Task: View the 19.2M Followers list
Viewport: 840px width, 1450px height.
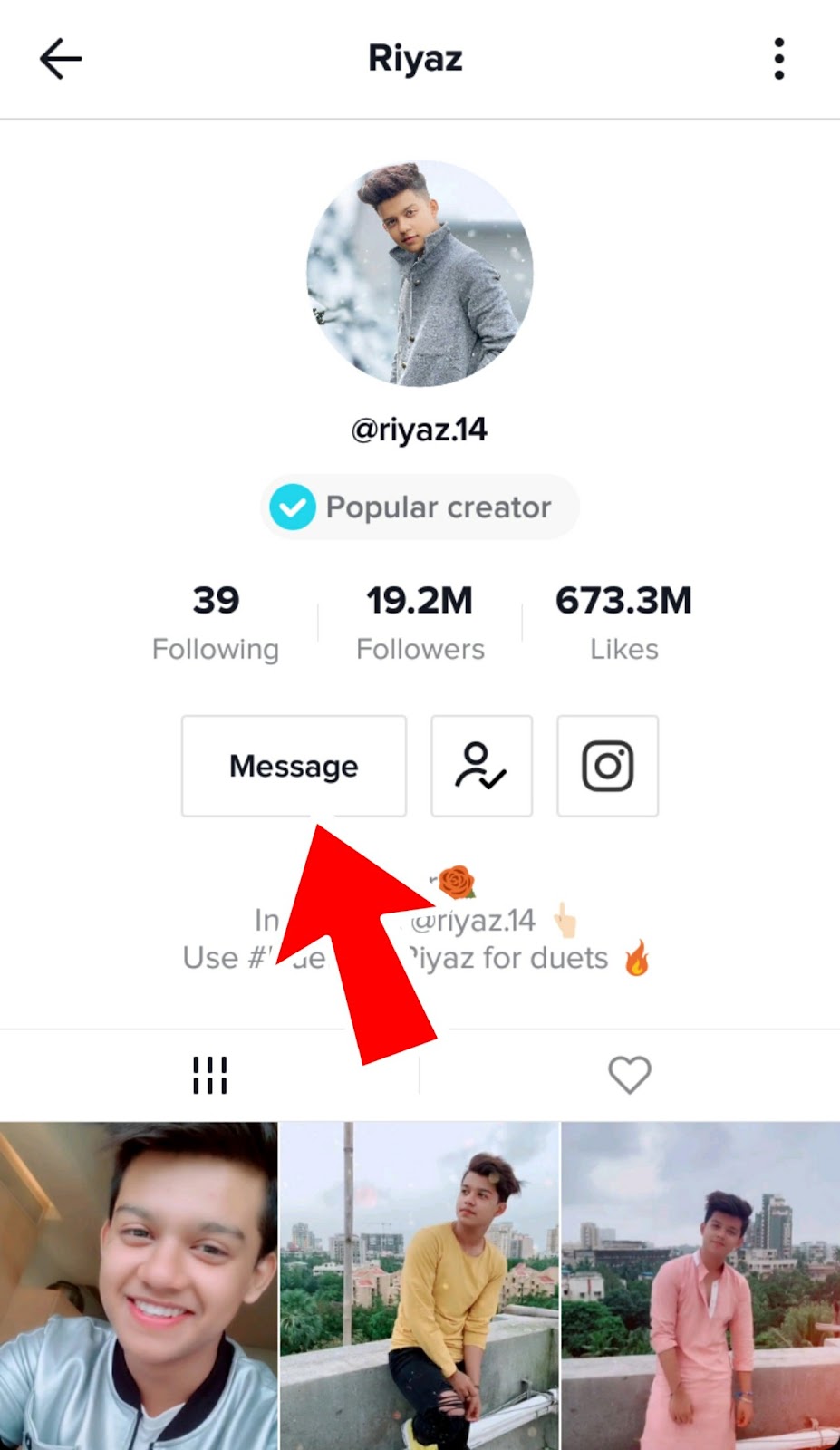Action: (x=420, y=623)
